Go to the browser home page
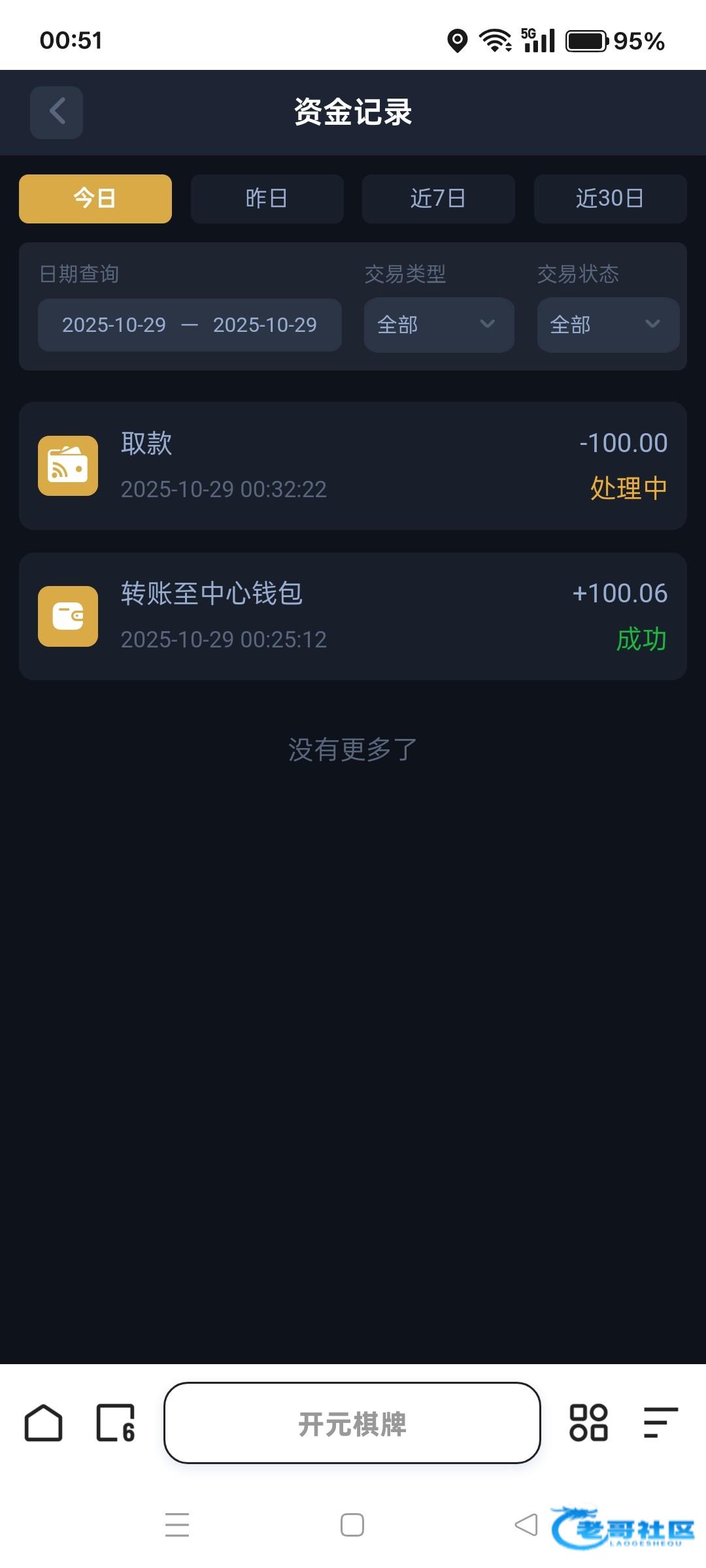Image resolution: width=706 pixels, height=1568 pixels. point(44,1423)
